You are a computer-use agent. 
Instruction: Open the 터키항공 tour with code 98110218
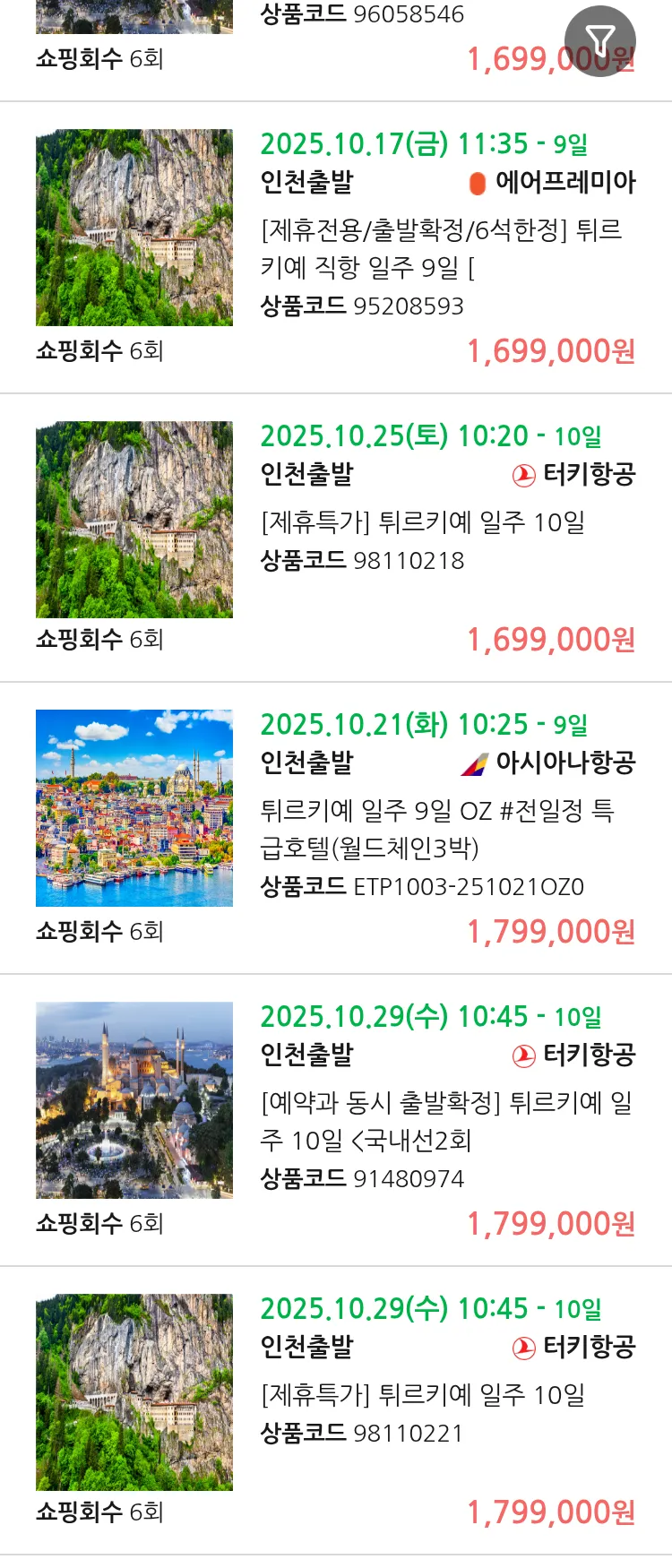coord(422,522)
